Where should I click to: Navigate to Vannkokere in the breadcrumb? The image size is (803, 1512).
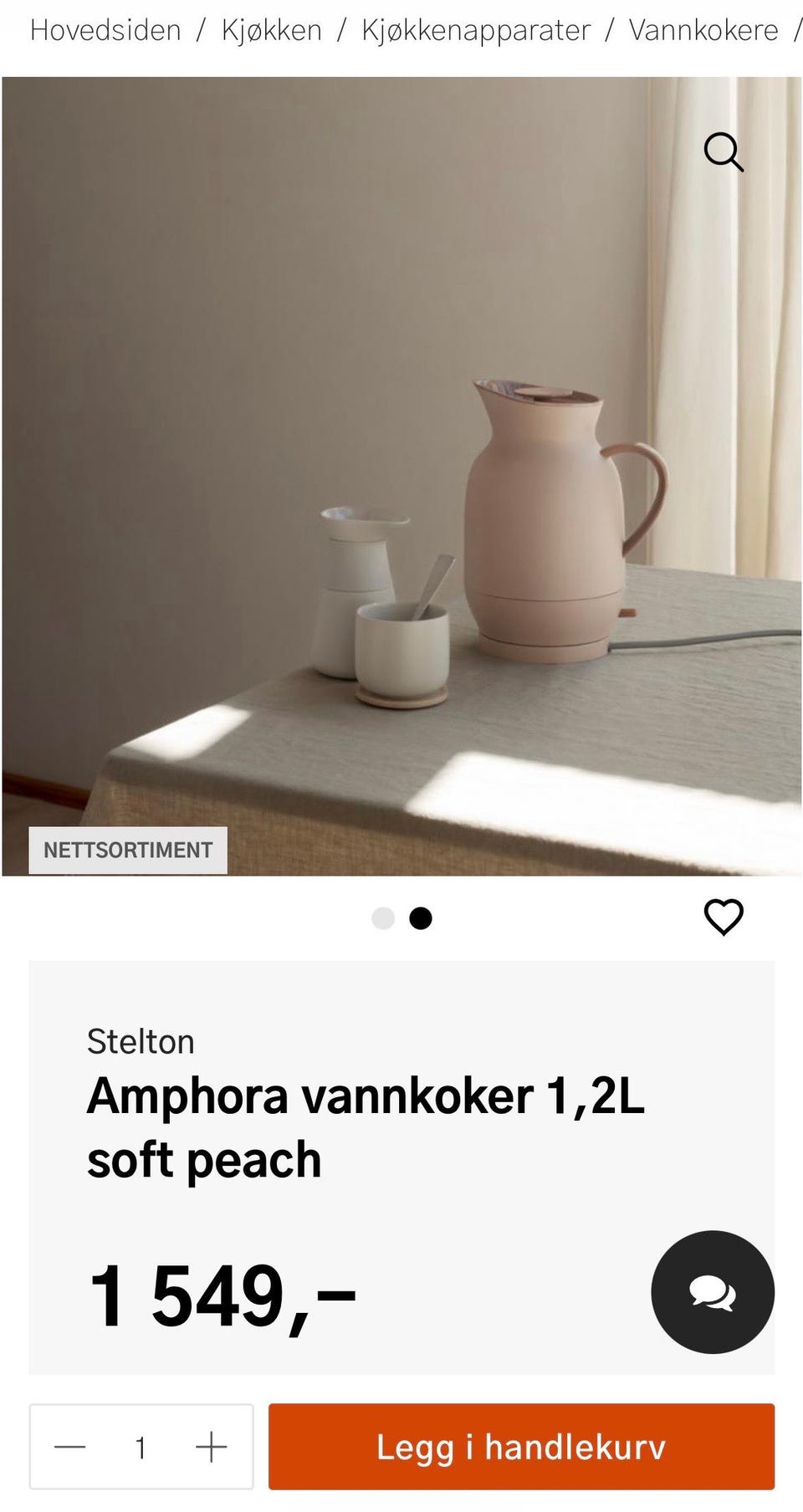pos(703,29)
